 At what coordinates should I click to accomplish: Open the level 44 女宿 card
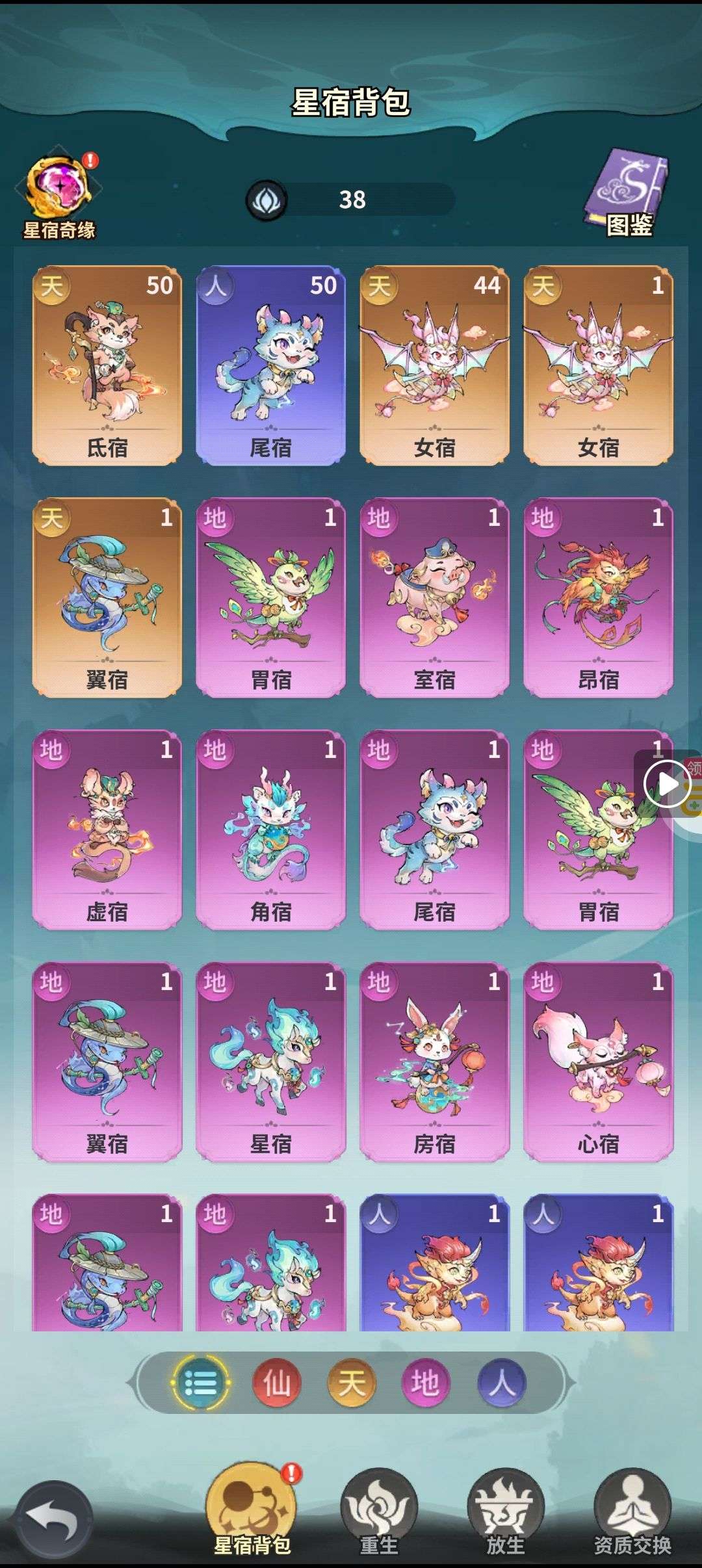[x=434, y=365]
